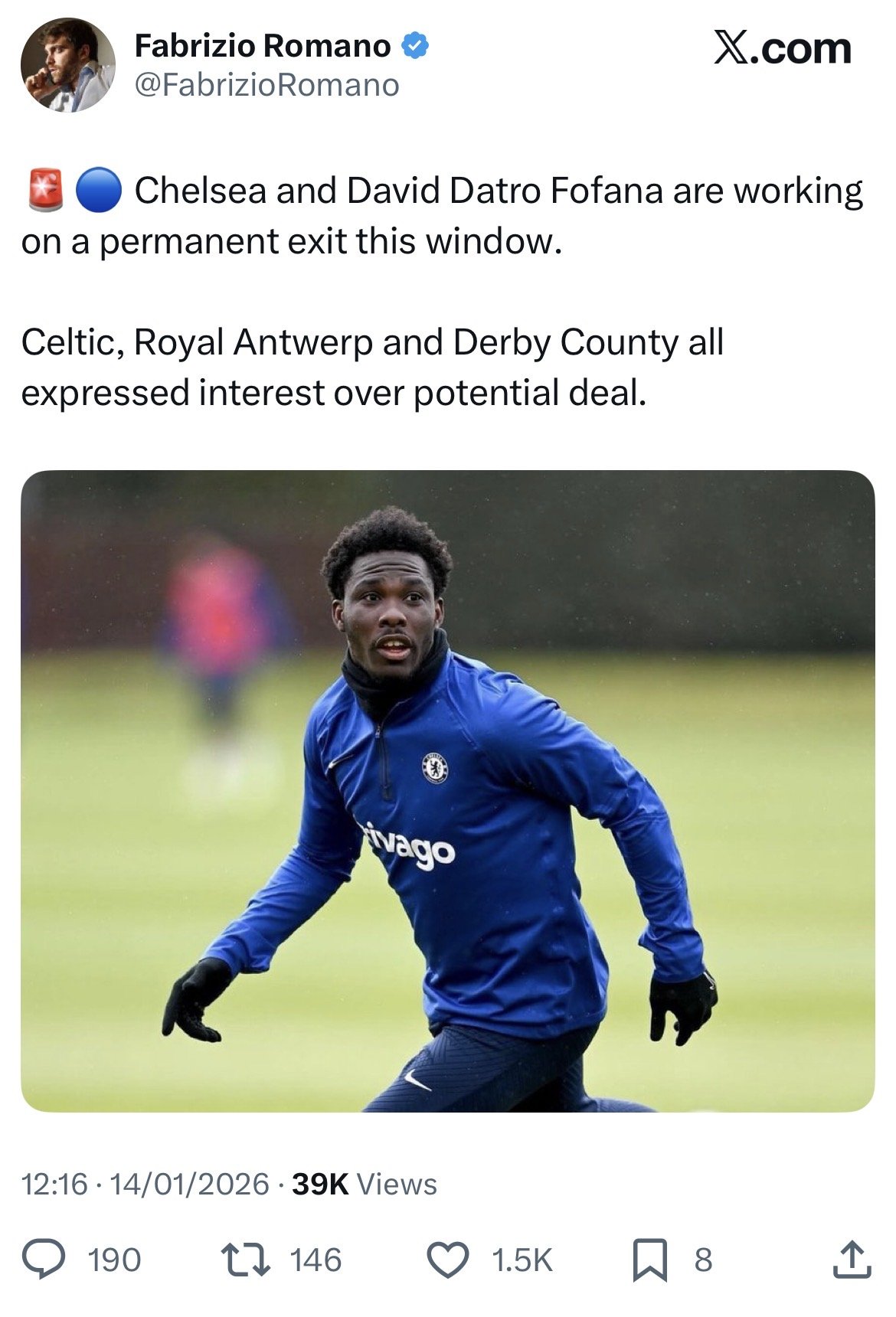Bookmark this tweet

click(649, 1260)
